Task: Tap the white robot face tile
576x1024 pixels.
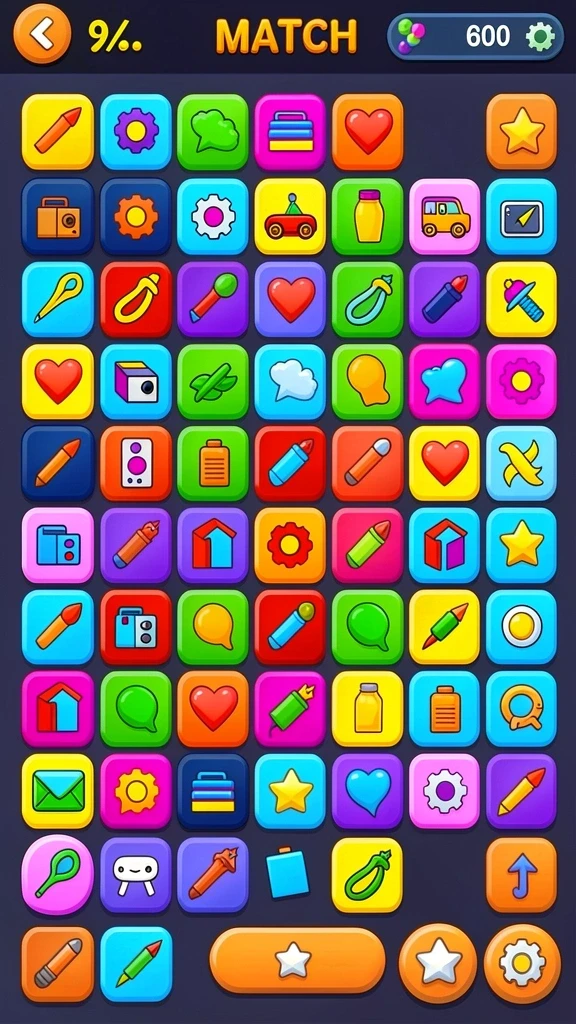Action: click(x=136, y=875)
